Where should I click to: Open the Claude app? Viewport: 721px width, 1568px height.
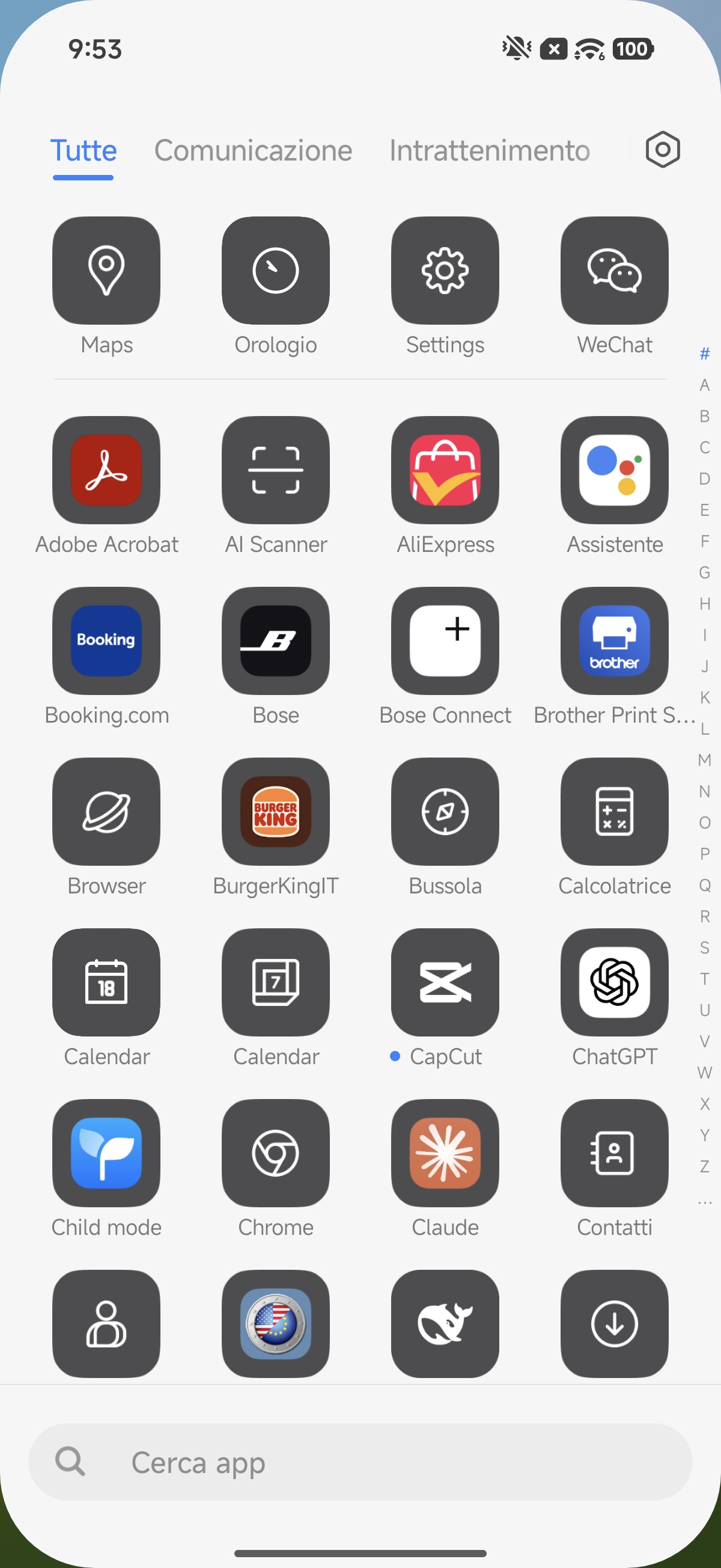coord(445,1153)
